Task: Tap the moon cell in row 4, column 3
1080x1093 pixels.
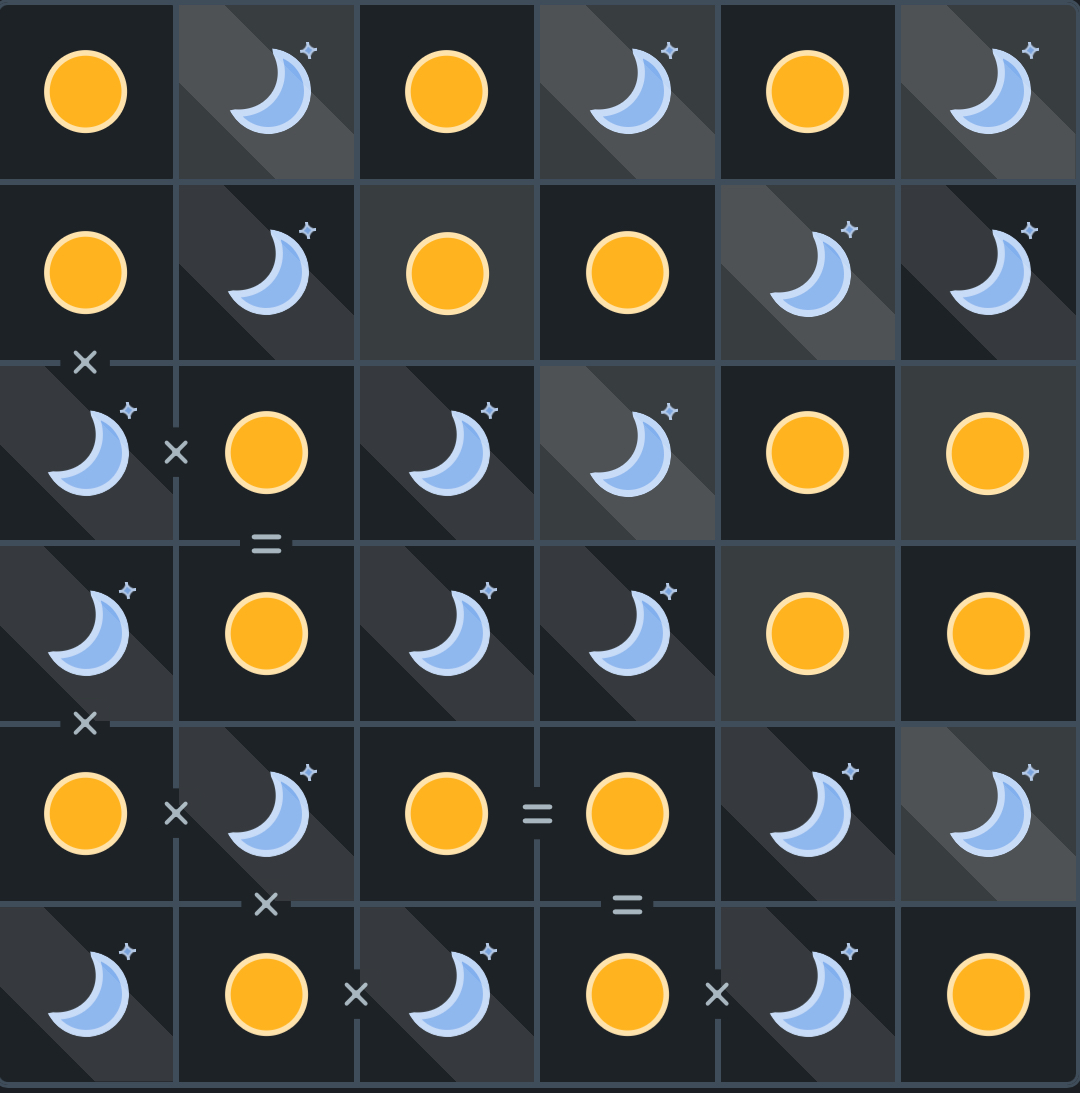Action: pos(447,633)
